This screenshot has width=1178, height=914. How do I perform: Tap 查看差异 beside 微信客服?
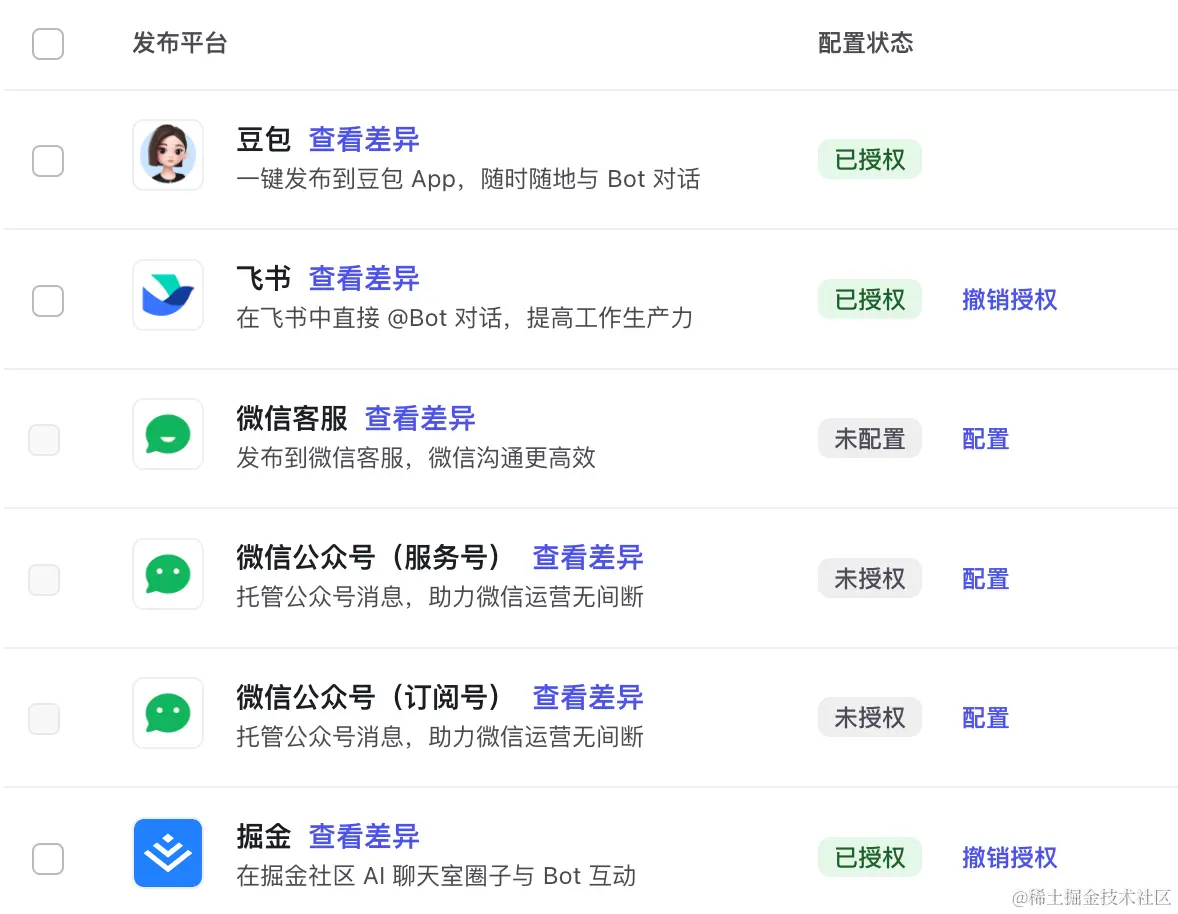tap(420, 418)
